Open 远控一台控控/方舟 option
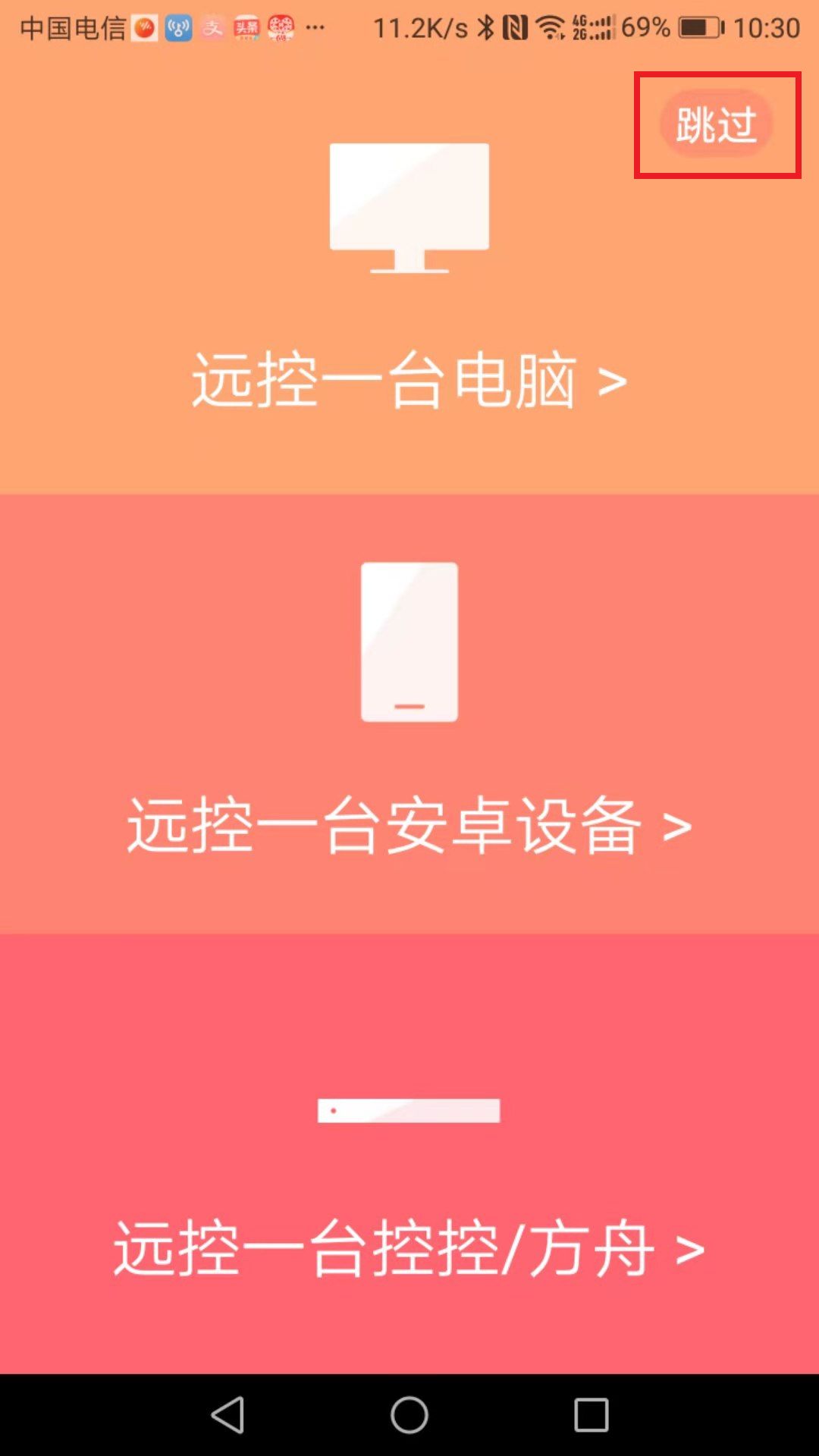 tap(409, 1248)
